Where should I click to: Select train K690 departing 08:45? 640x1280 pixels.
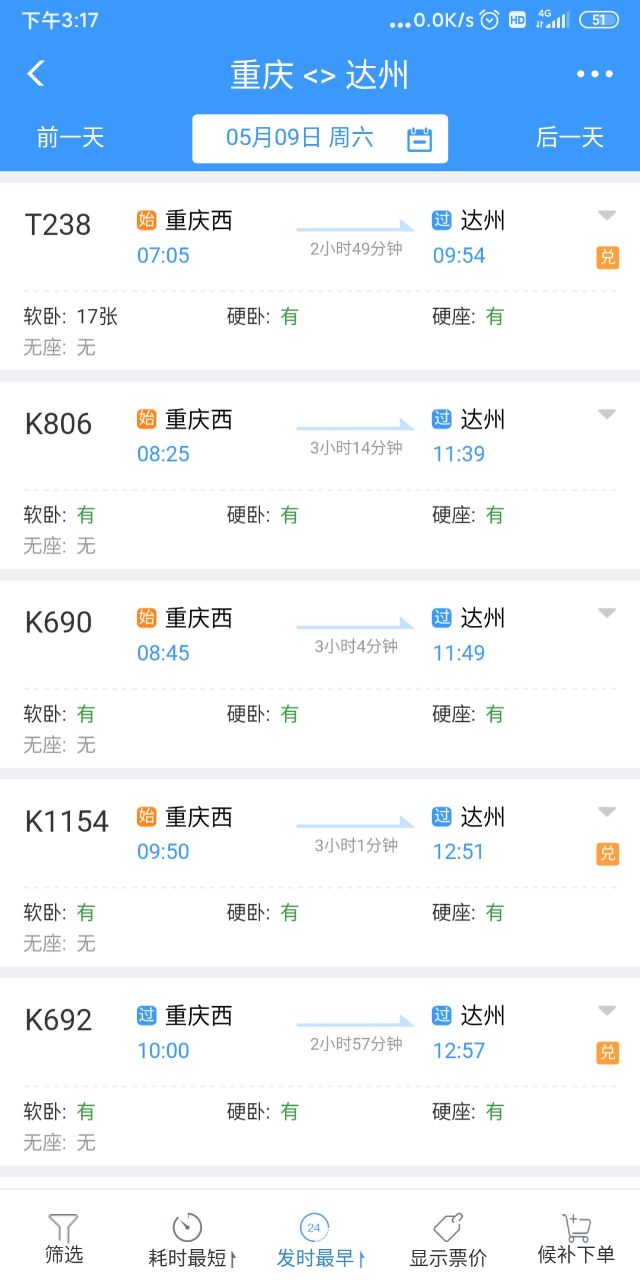(300, 636)
